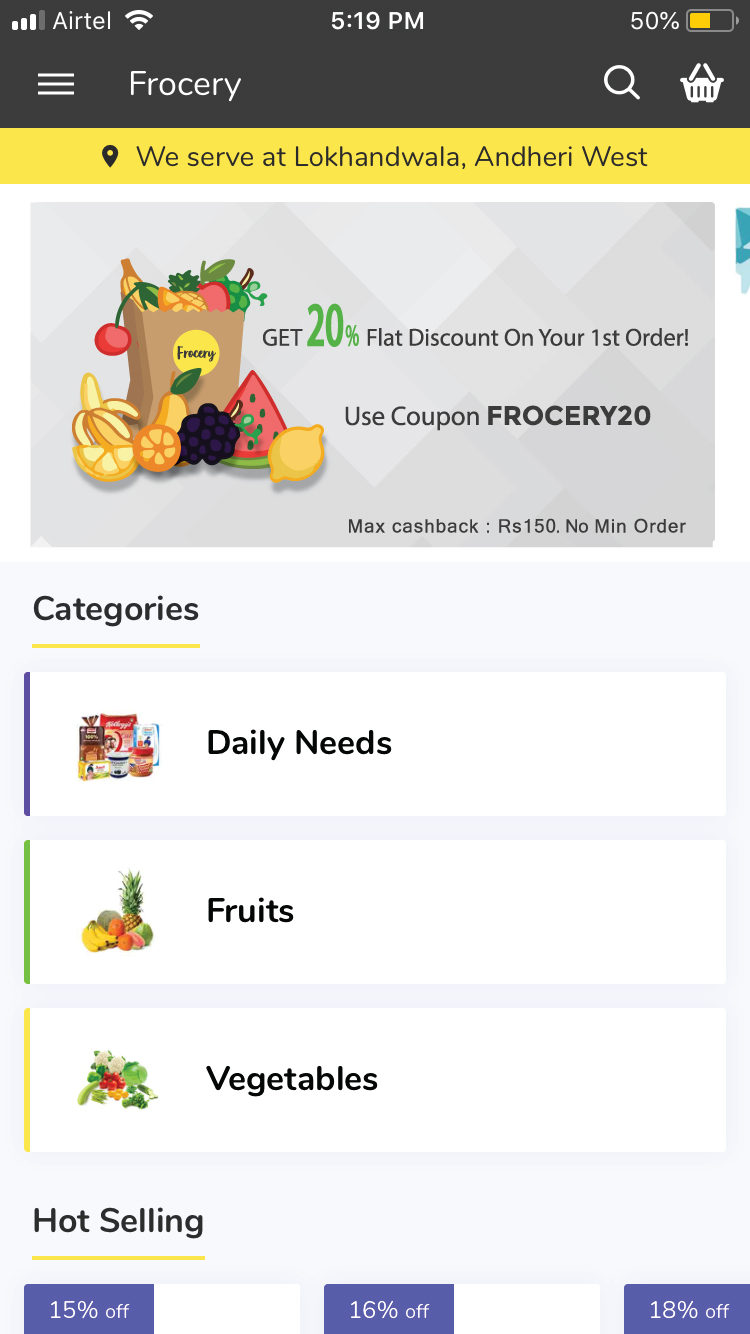Open the Daily Needs category

pyautogui.click(x=375, y=744)
